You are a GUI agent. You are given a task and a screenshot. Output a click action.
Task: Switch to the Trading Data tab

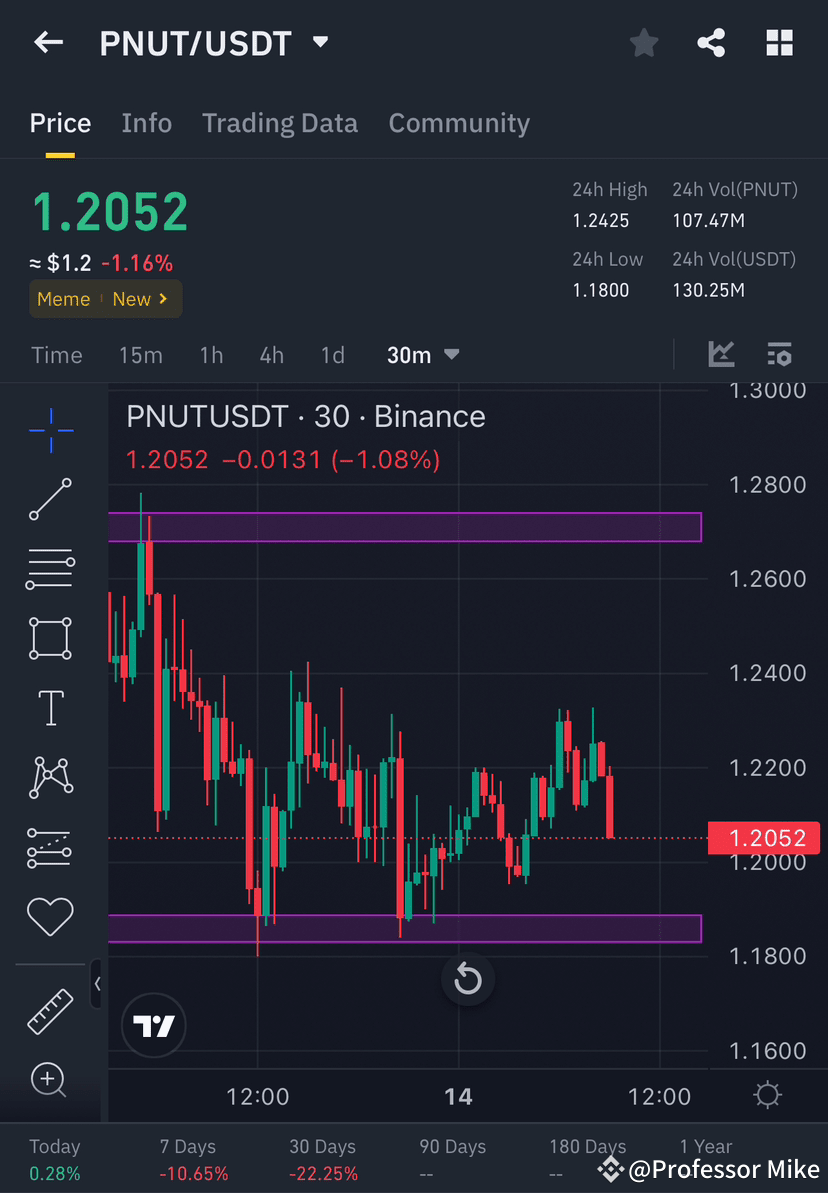(x=280, y=122)
